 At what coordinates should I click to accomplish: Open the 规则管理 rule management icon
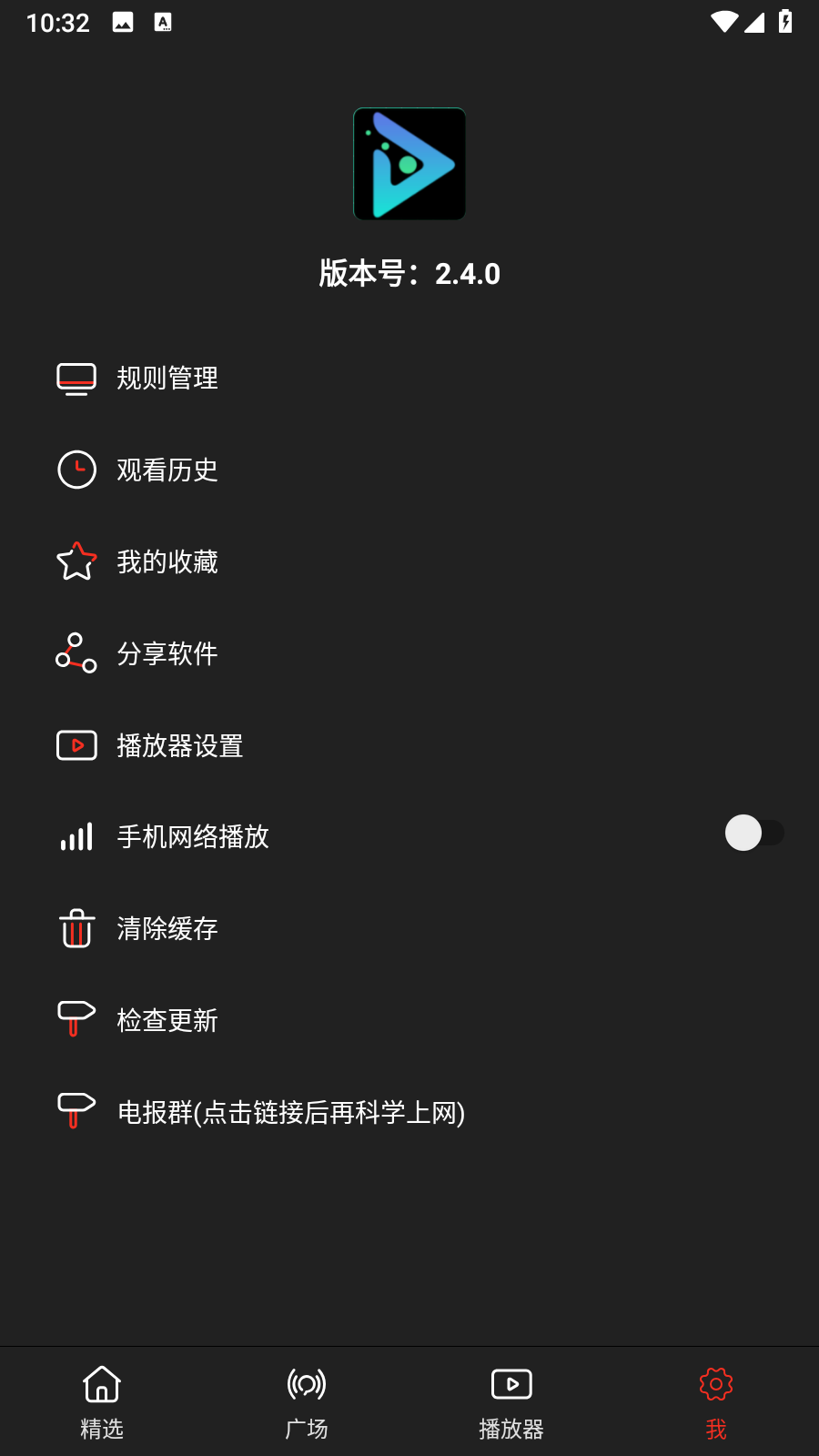point(76,379)
